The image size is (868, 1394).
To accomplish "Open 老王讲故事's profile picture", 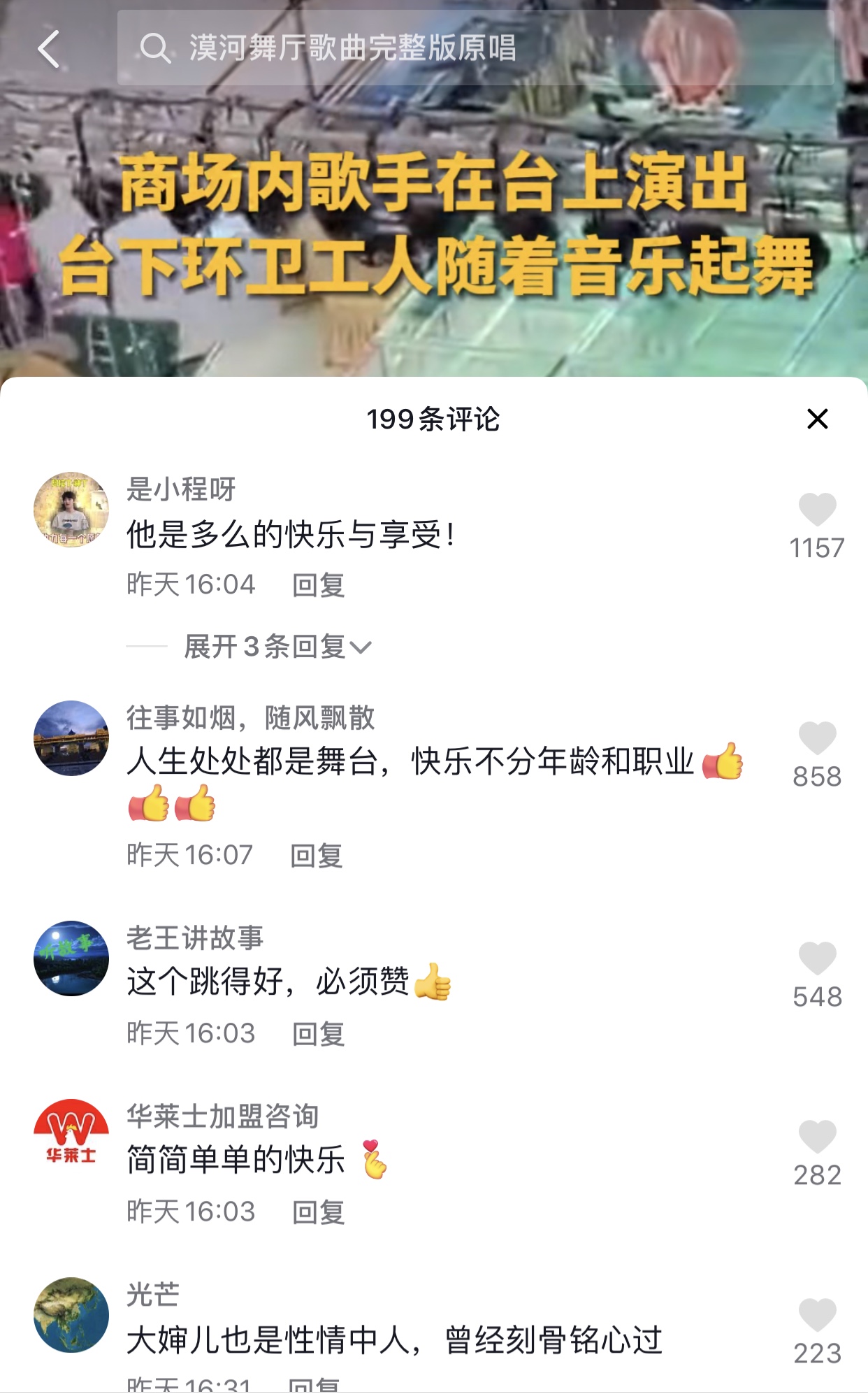I will 71,958.
